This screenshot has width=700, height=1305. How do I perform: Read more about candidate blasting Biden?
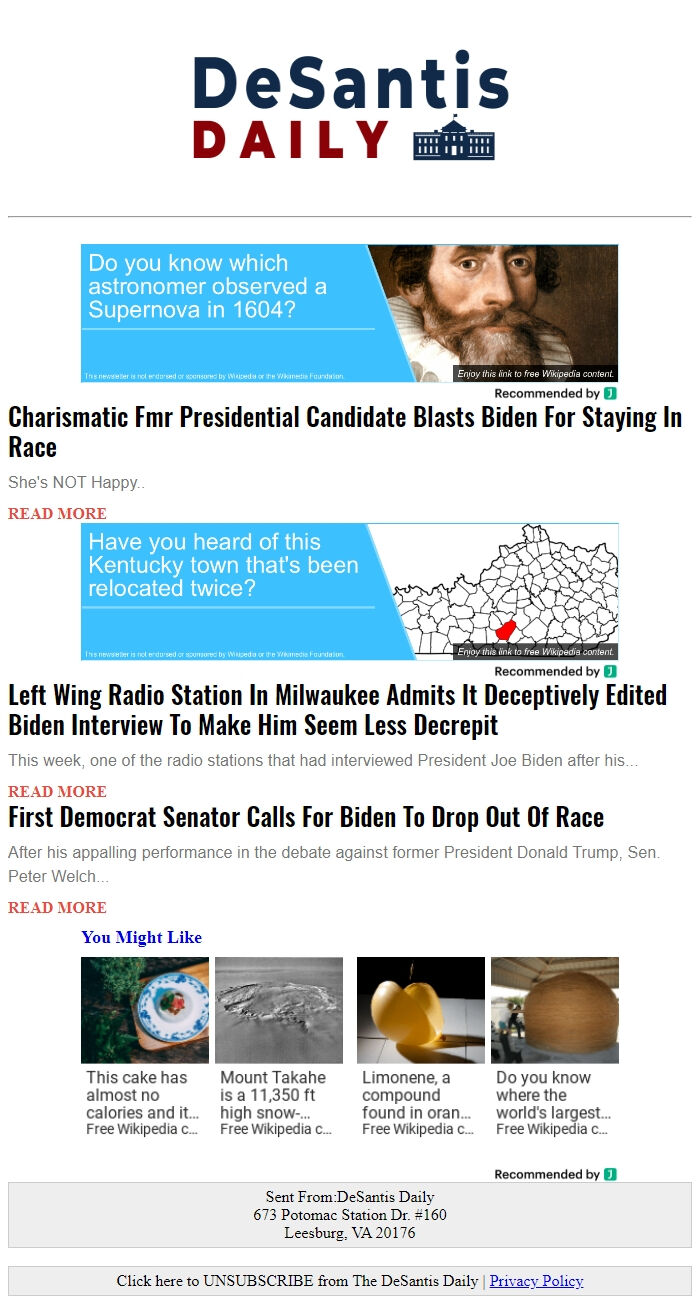[57, 513]
